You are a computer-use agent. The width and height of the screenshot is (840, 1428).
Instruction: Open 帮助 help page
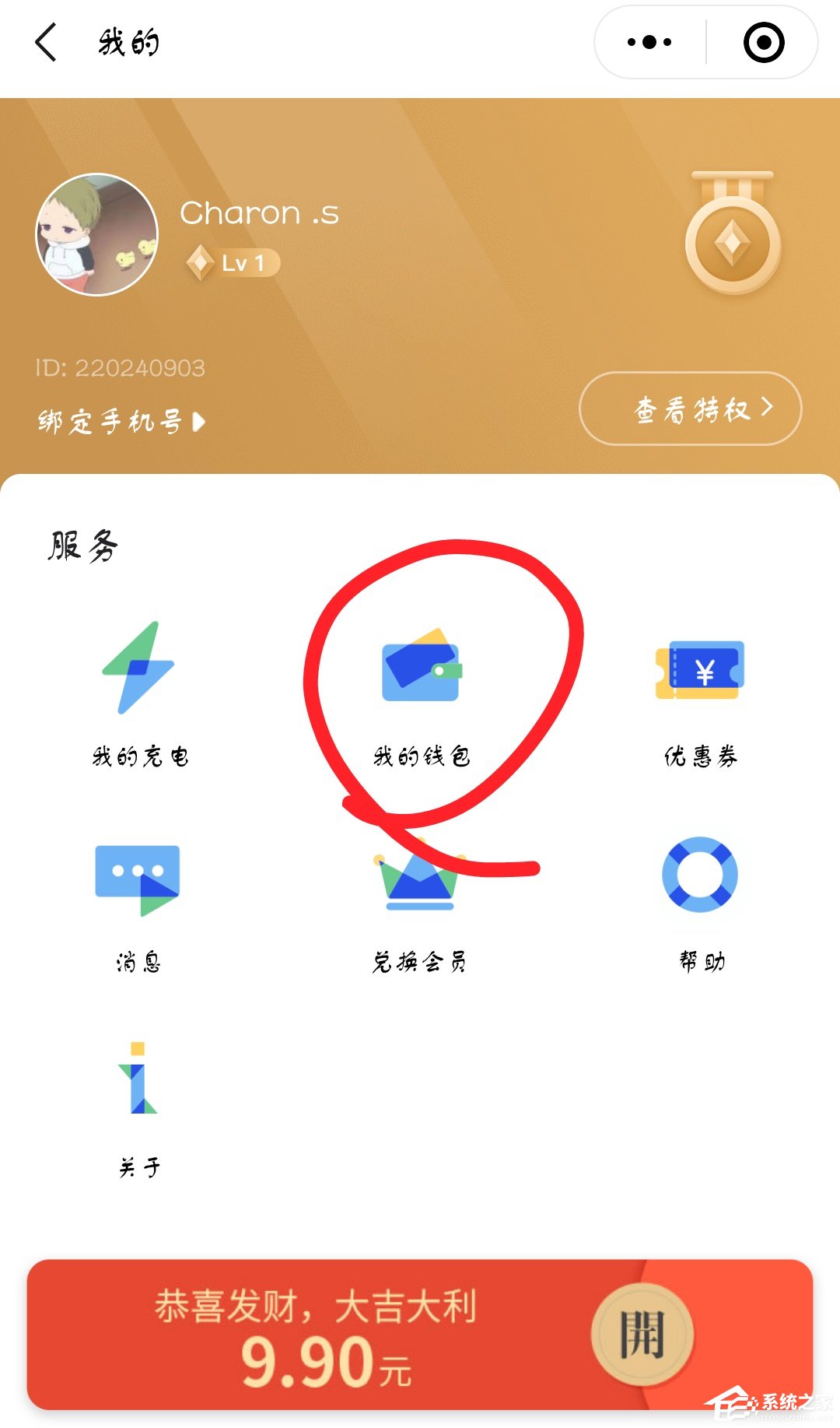click(x=700, y=903)
